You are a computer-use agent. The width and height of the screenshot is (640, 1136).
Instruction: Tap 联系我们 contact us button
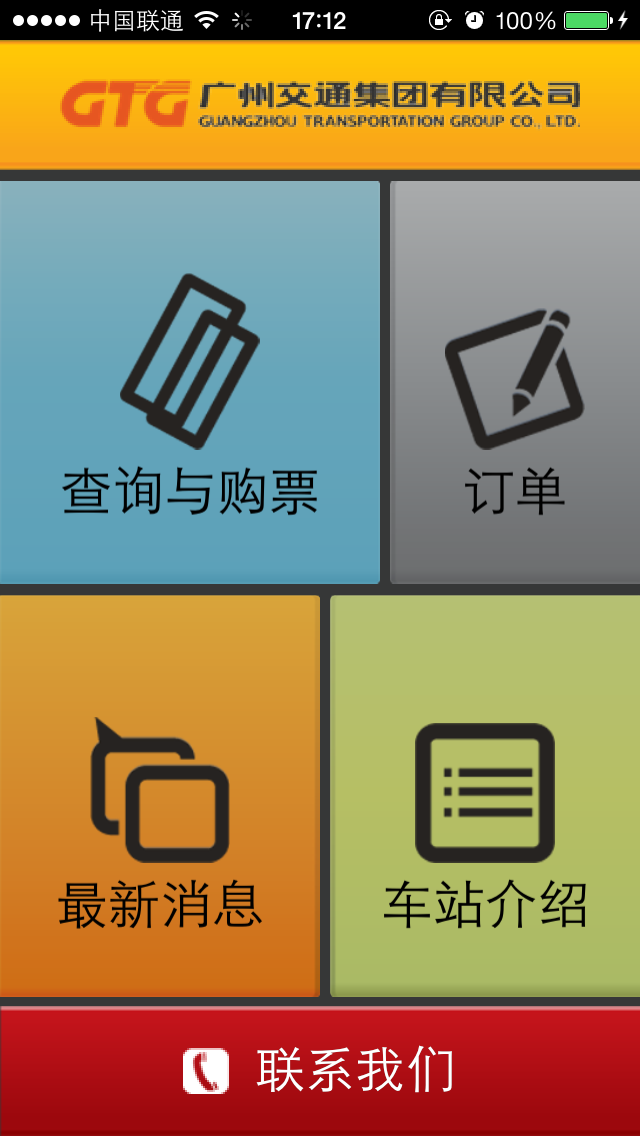click(x=320, y=1070)
